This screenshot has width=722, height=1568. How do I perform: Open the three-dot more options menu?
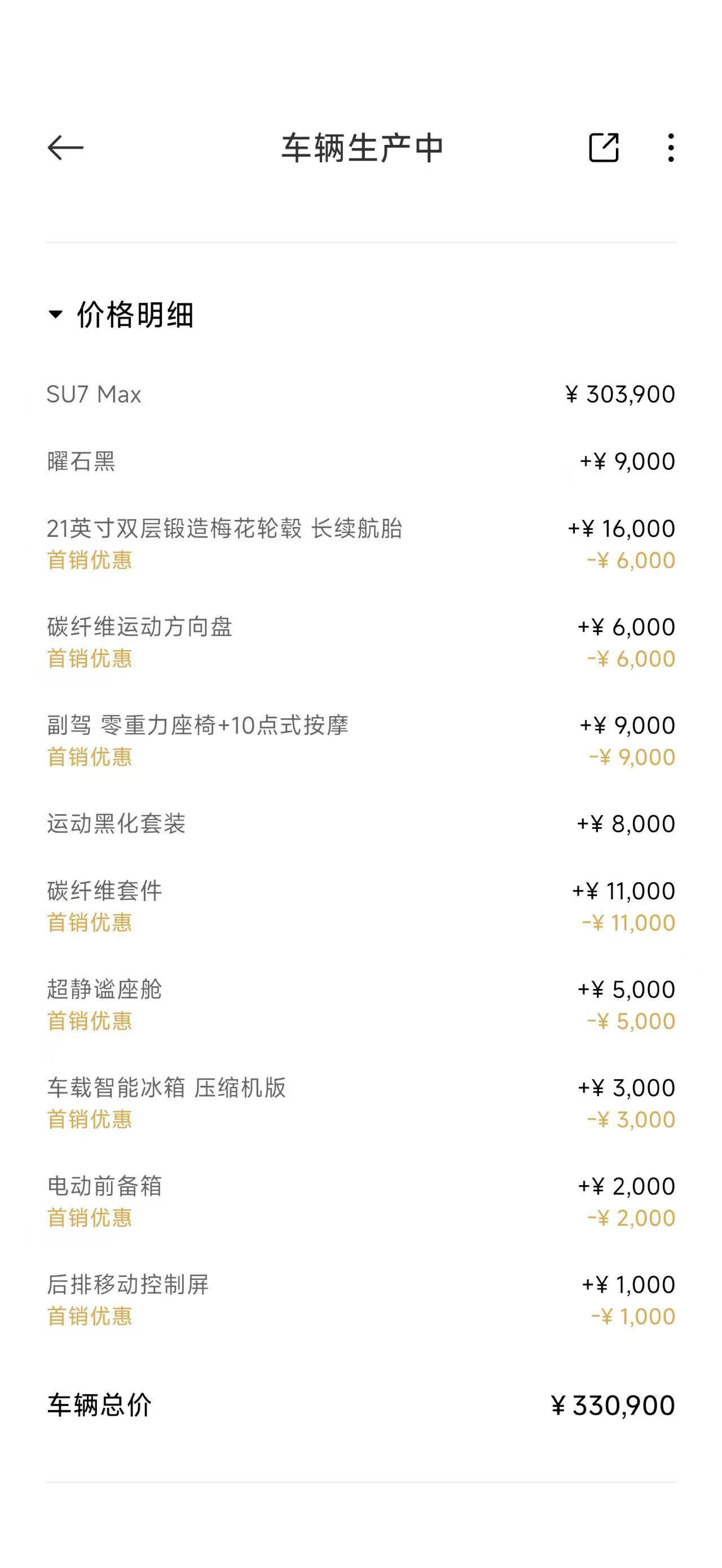pyautogui.click(x=670, y=147)
